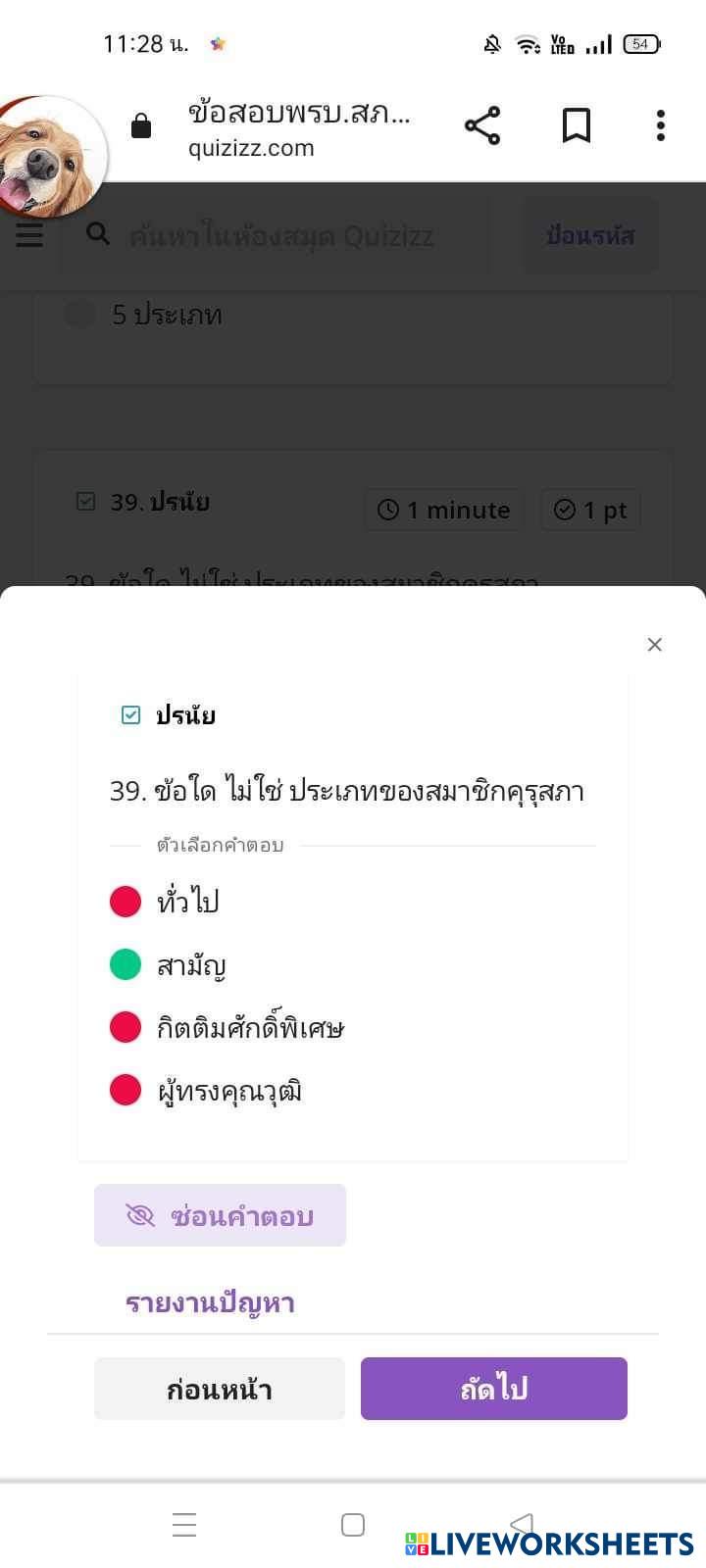This screenshot has height=1568, width=706.
Task: Tap the ซ่อนคำตอบ hide answers button
Action: pos(220,1215)
